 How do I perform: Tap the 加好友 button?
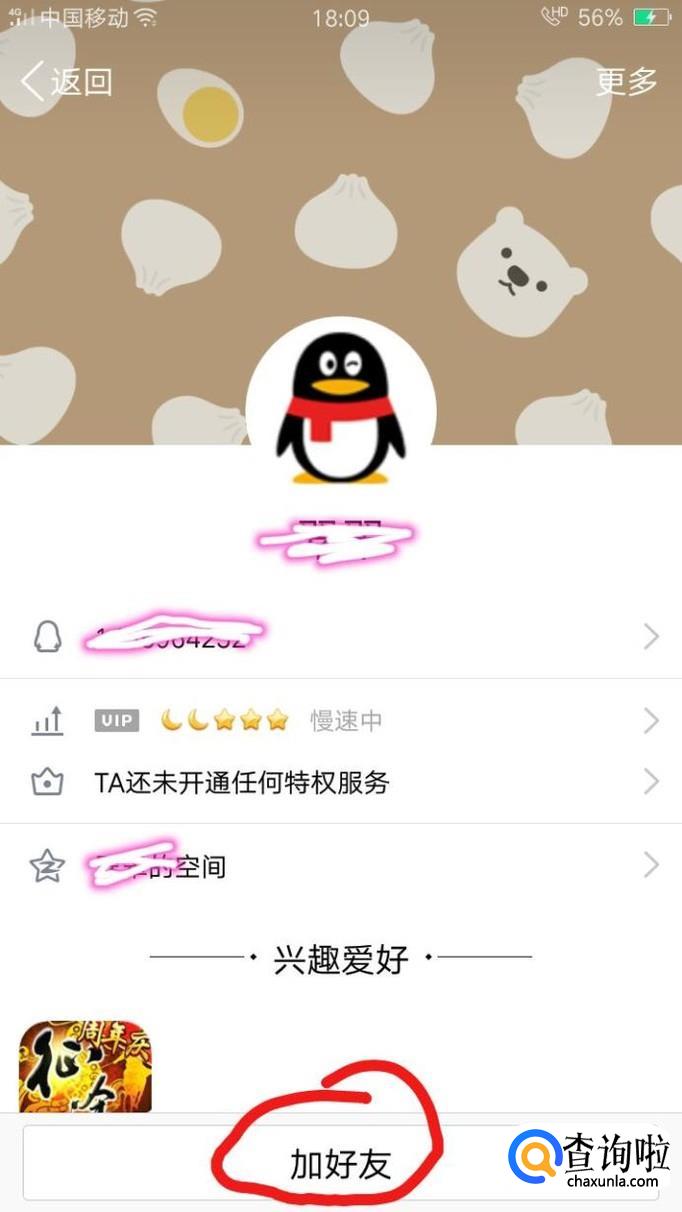[x=339, y=1164]
